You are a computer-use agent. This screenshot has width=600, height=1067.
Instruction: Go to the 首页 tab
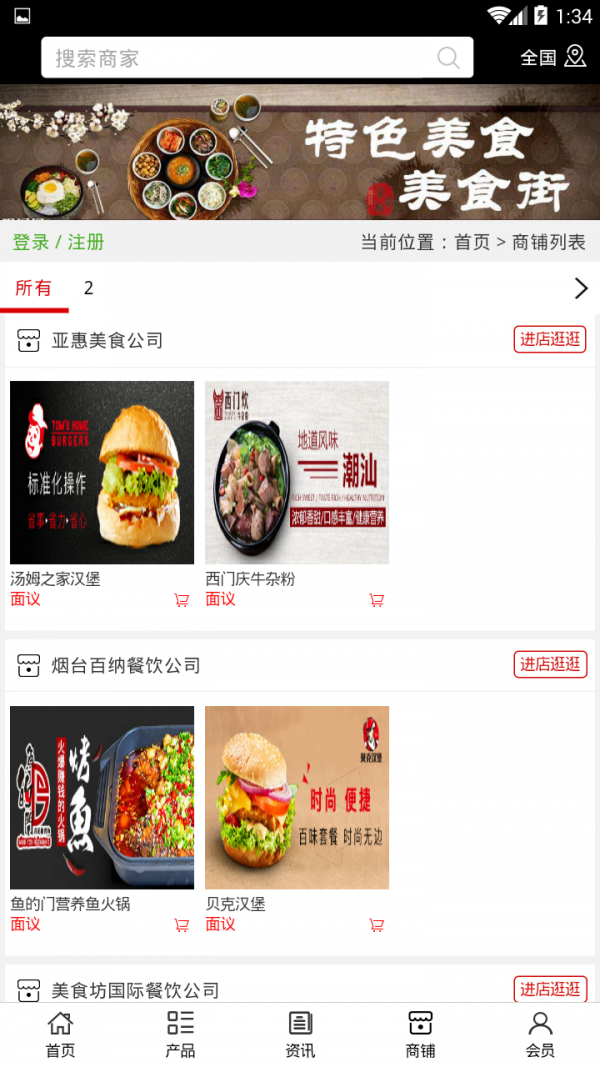click(60, 1034)
